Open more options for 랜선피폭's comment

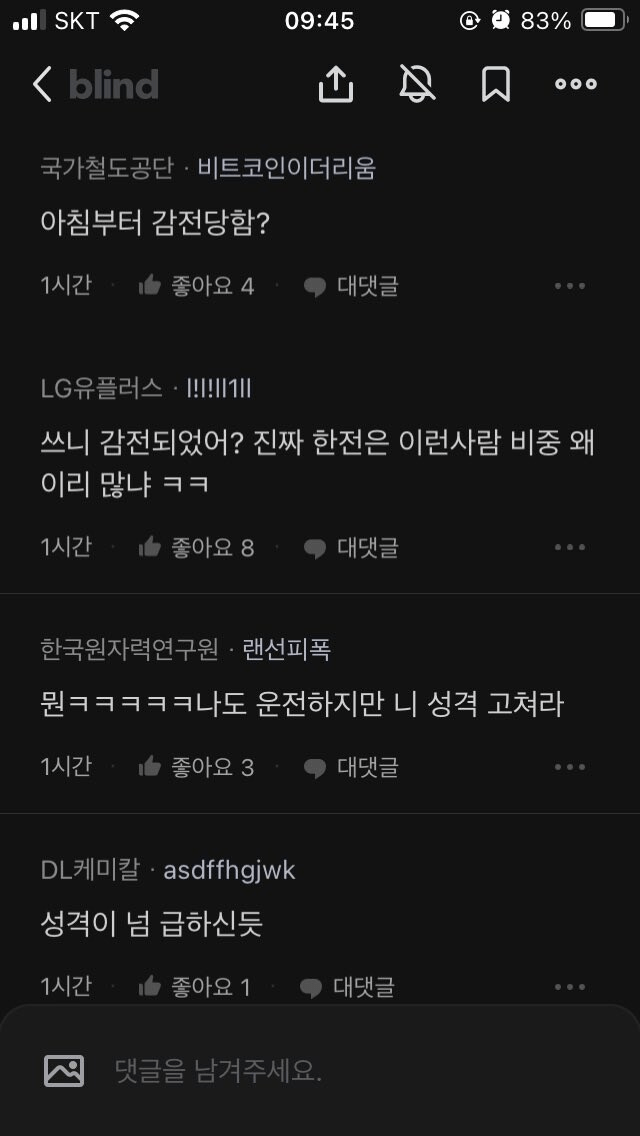569,767
